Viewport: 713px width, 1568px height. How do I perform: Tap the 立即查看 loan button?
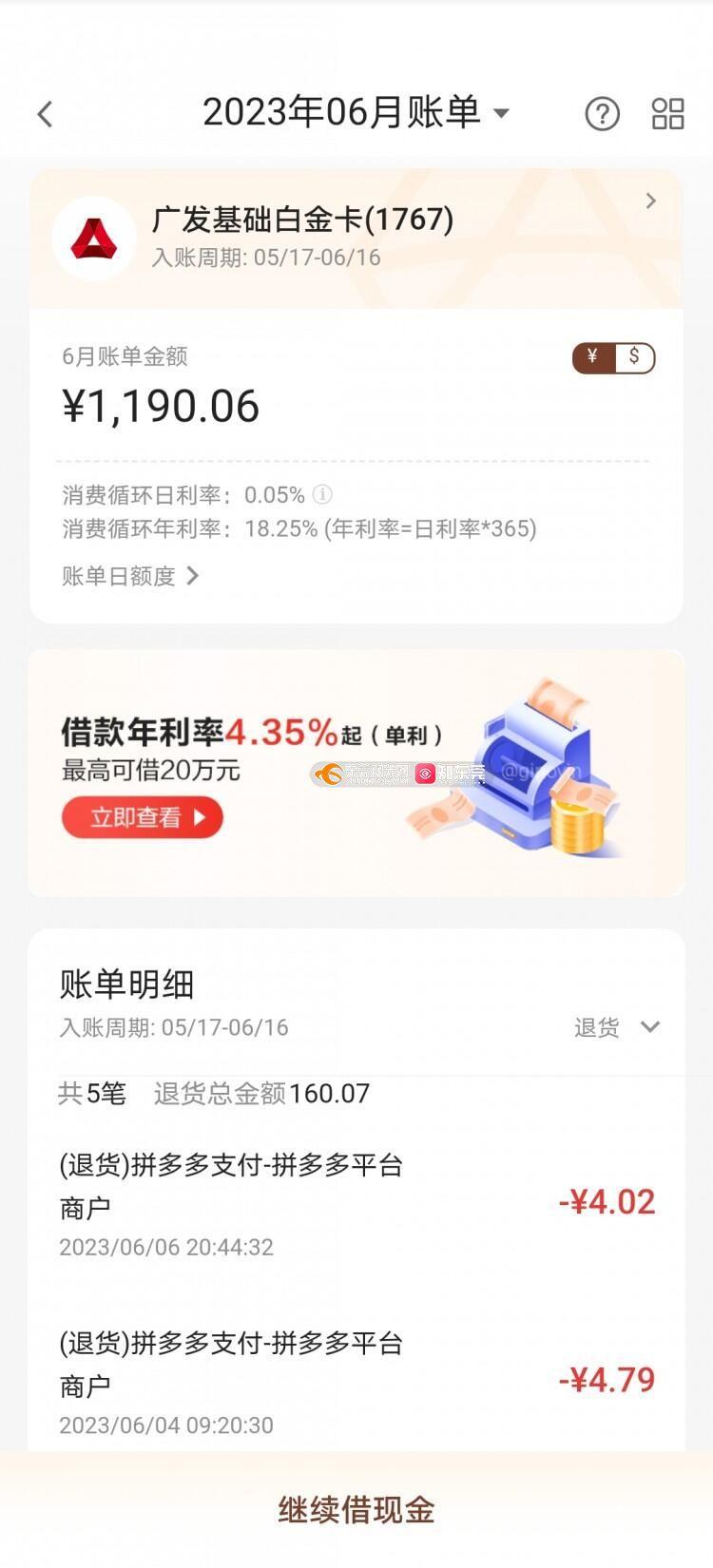(x=143, y=817)
